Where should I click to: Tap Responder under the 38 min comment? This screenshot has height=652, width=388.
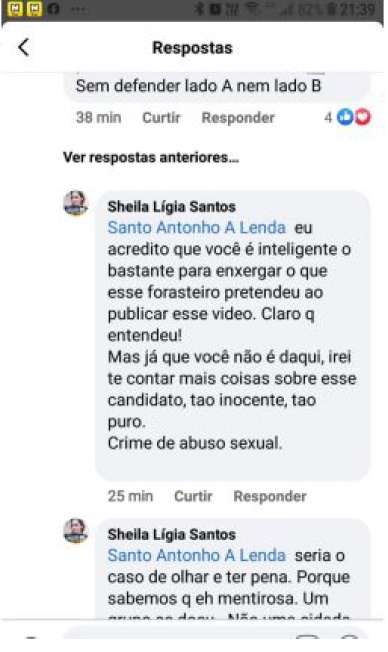pos(238,118)
